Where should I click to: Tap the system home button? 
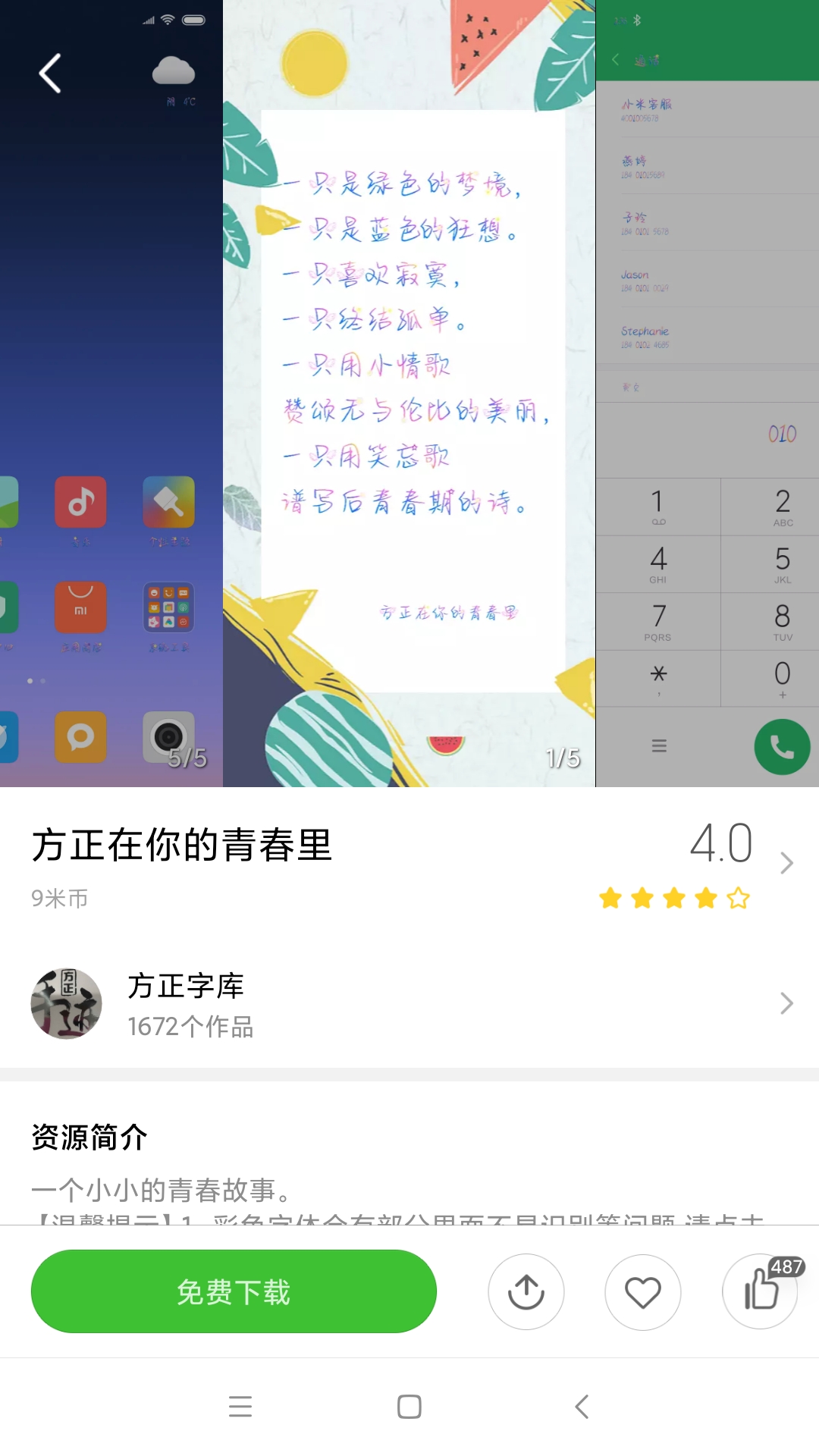tap(409, 1407)
